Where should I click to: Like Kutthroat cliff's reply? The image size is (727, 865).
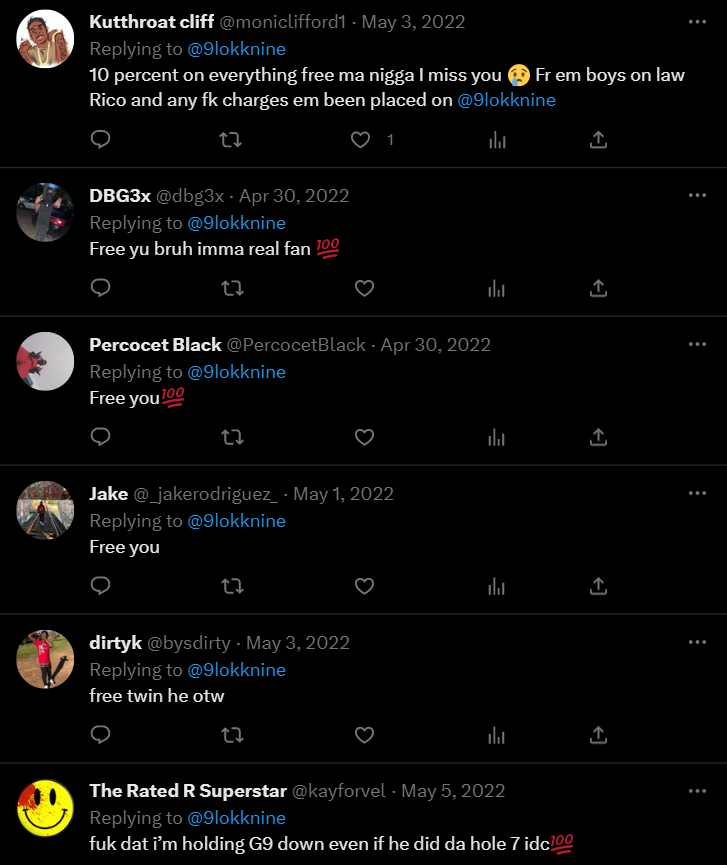point(361,140)
